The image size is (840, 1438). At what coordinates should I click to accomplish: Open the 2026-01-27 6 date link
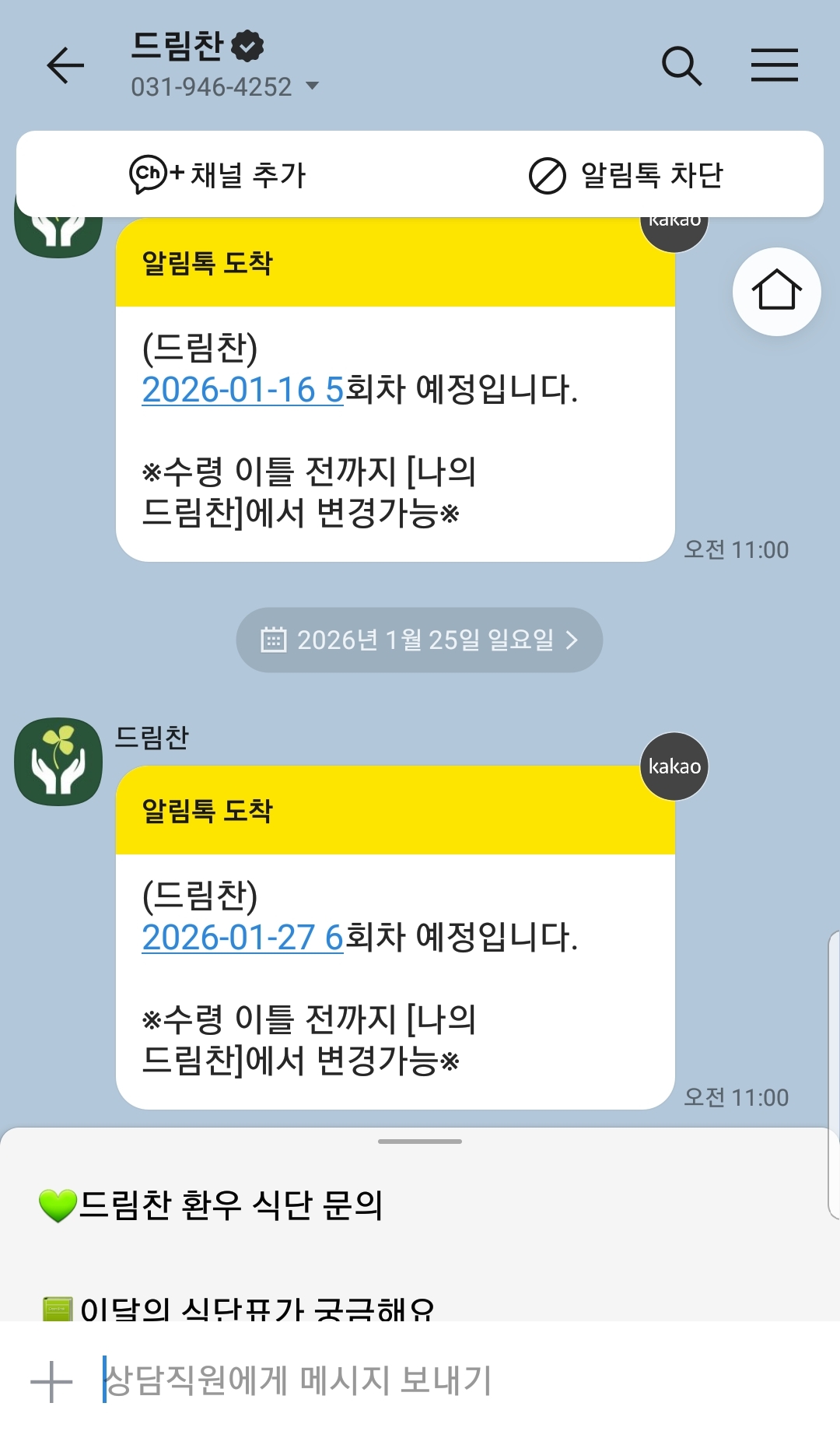[242, 937]
